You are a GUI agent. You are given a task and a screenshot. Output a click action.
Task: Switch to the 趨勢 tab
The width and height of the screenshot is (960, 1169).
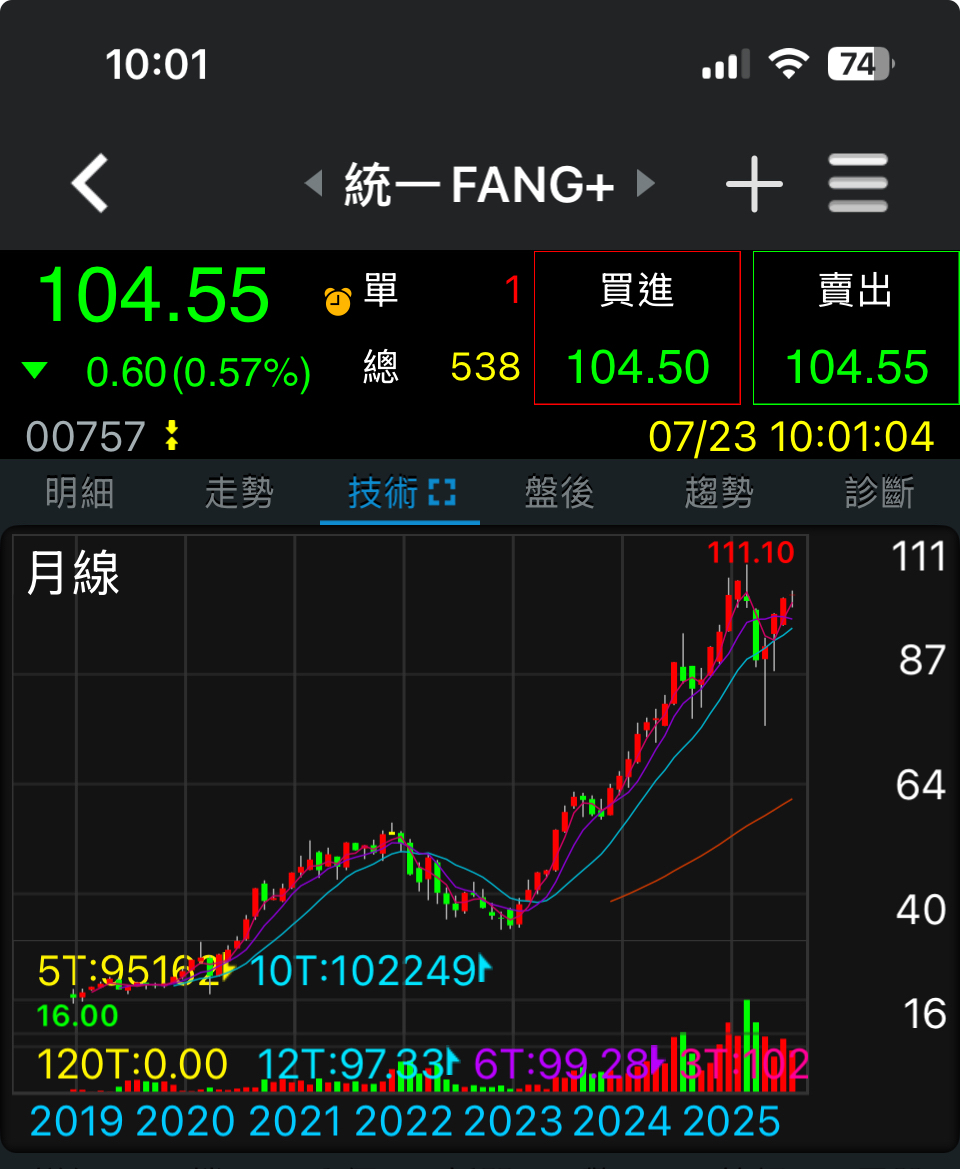click(719, 493)
